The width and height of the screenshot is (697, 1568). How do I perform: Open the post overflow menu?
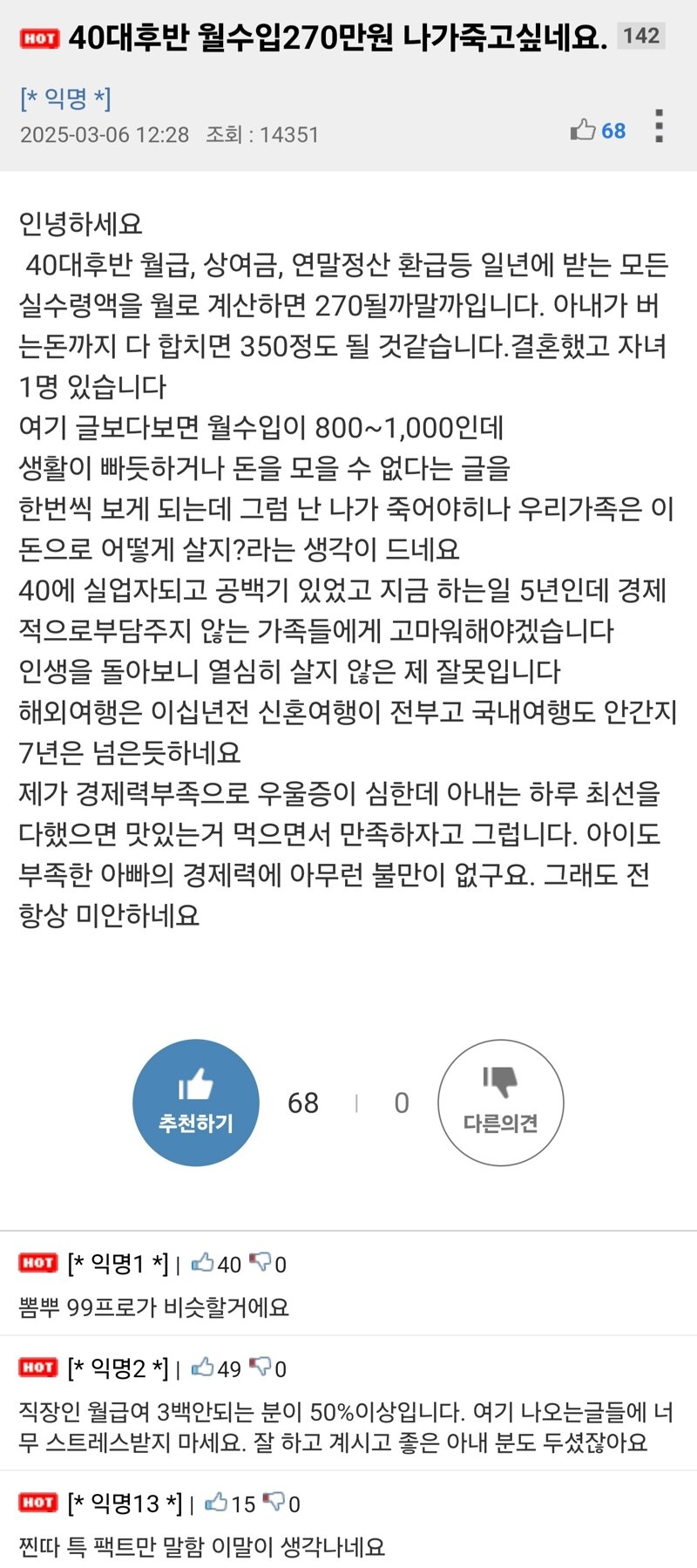click(660, 126)
